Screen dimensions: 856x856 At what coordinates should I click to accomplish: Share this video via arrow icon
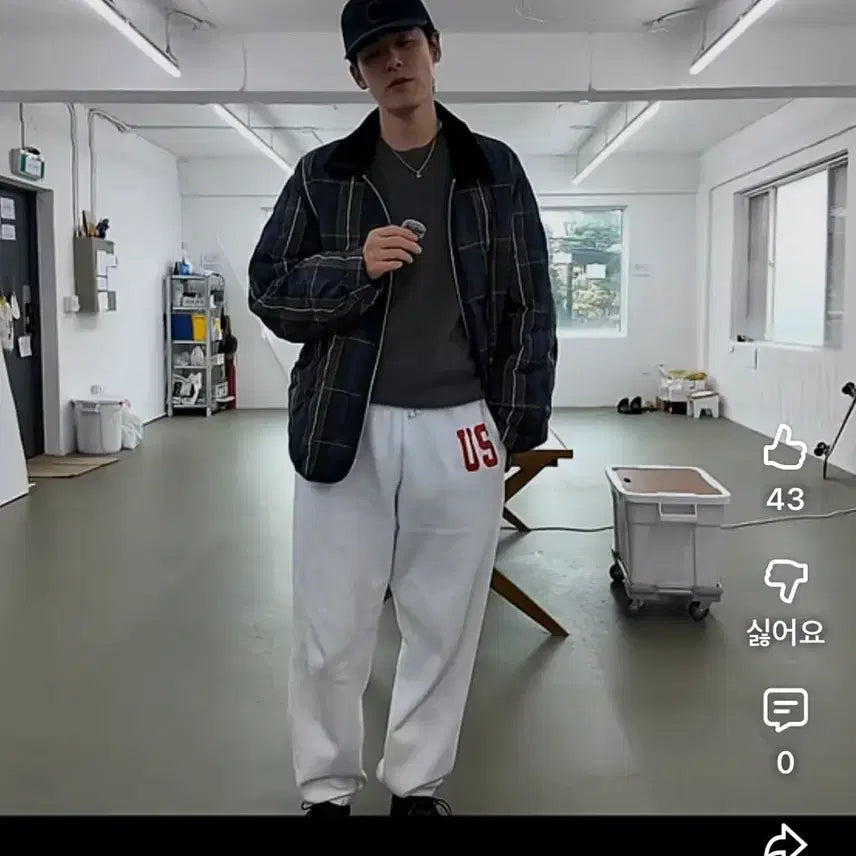pos(785,842)
